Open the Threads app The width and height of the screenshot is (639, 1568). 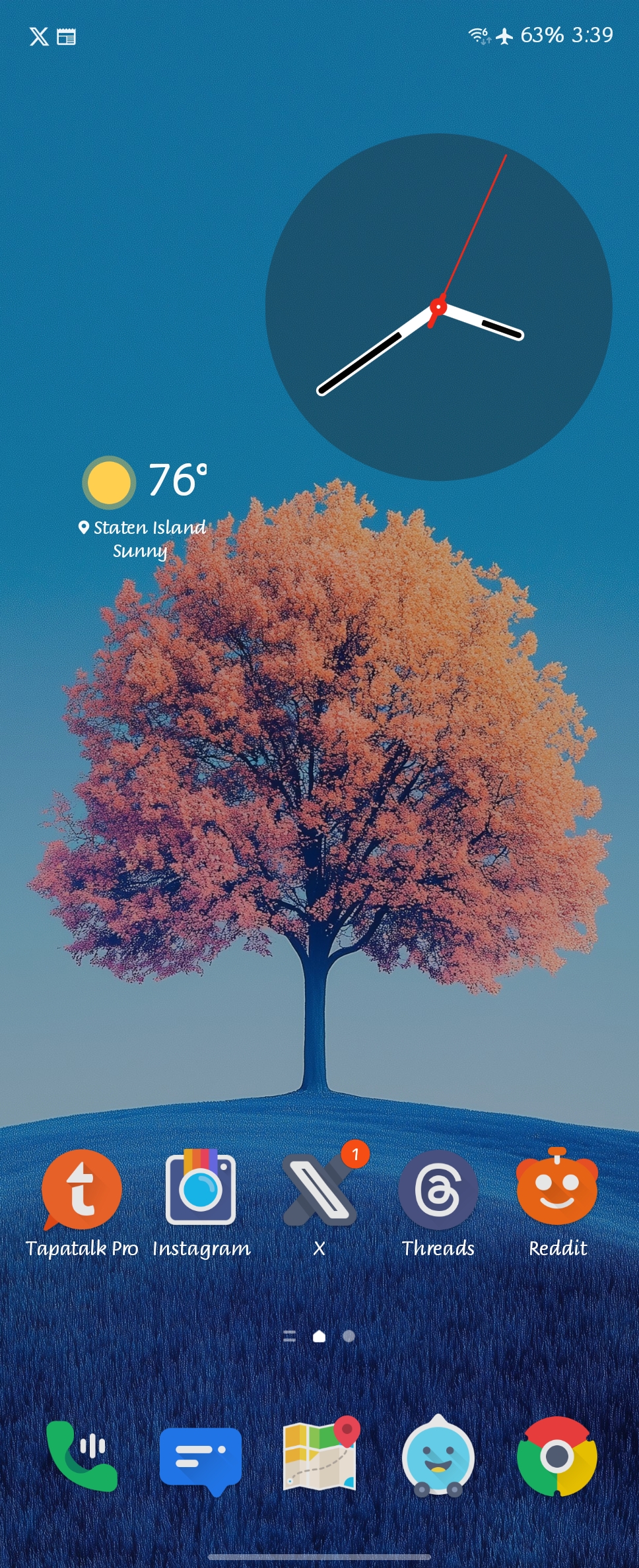point(438,1189)
